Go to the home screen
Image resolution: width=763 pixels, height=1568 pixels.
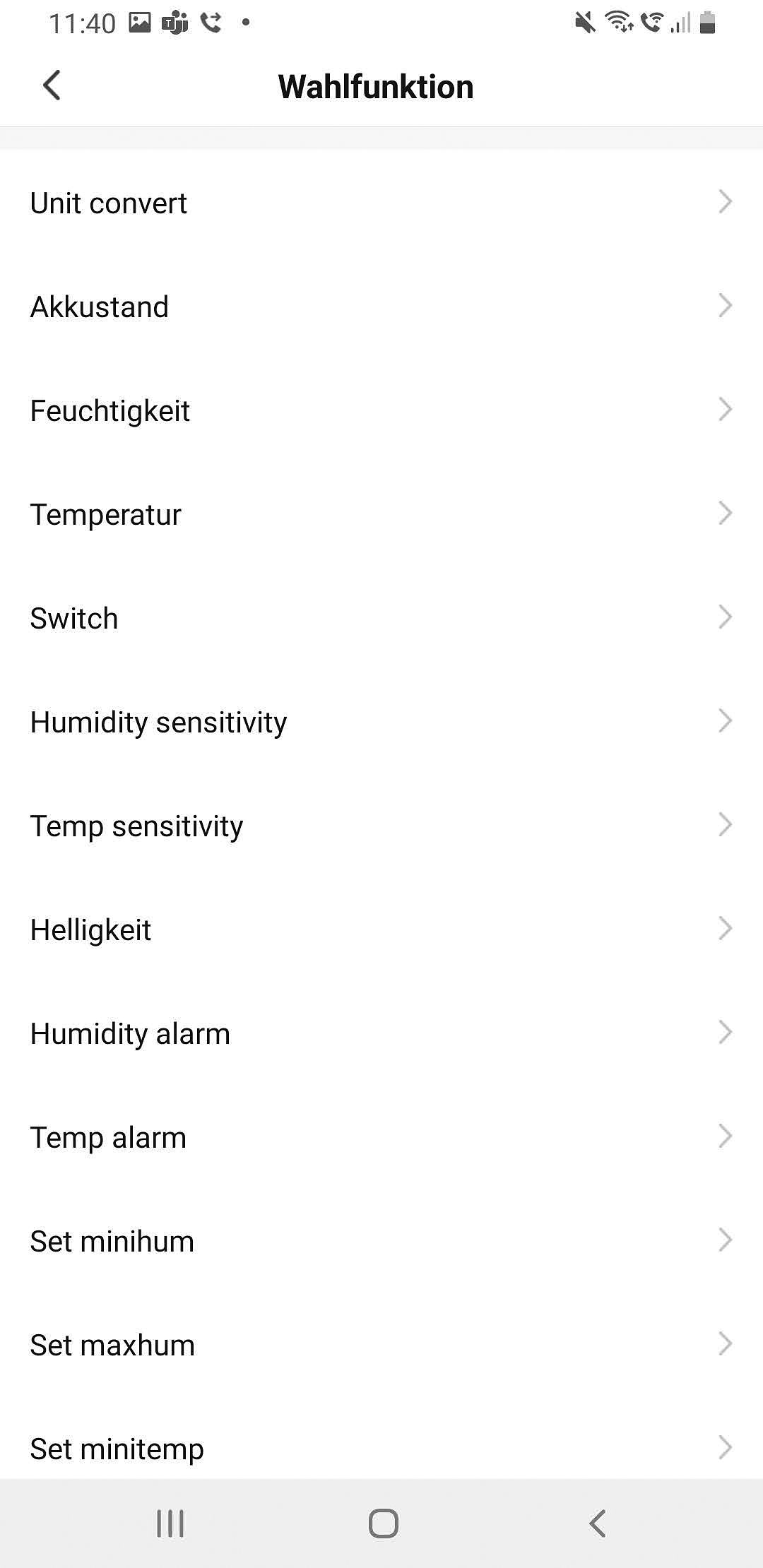point(383,1524)
